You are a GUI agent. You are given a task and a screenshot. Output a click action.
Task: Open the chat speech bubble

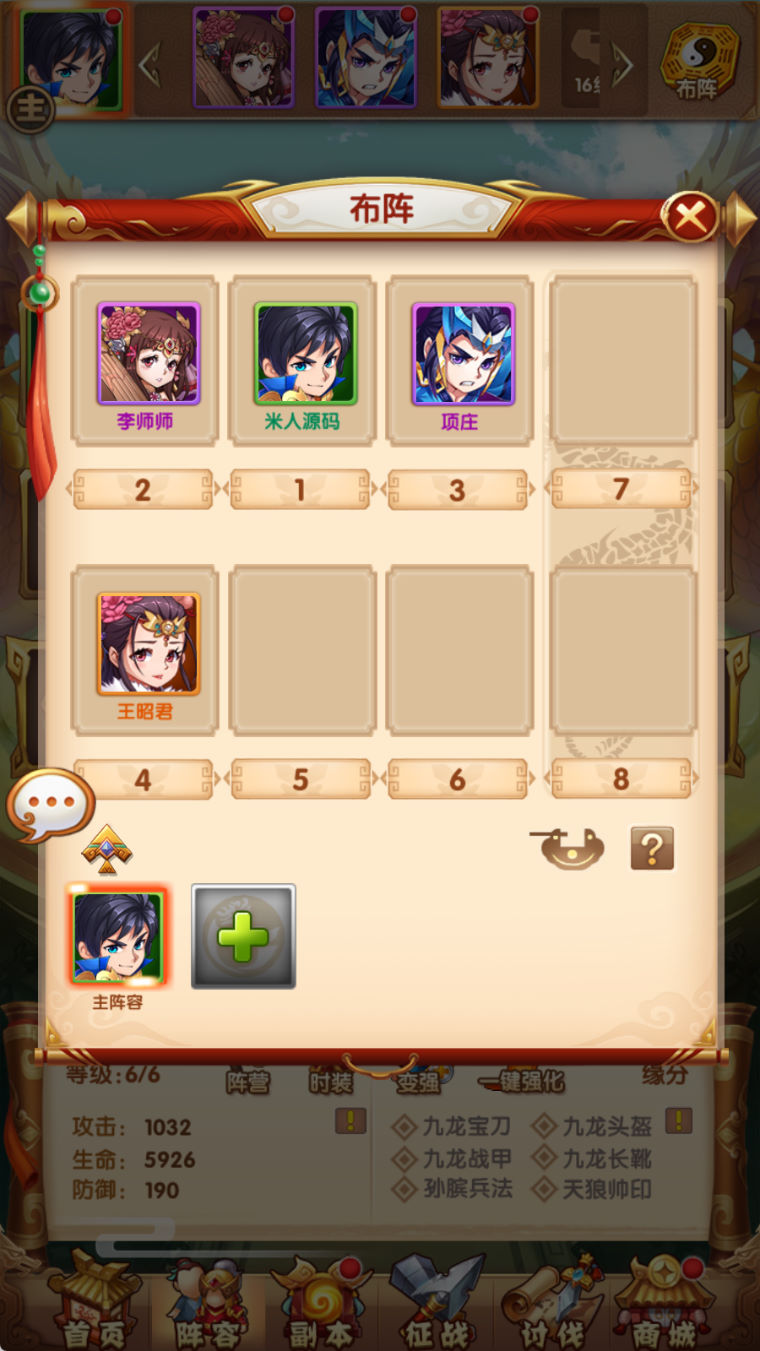coord(50,805)
